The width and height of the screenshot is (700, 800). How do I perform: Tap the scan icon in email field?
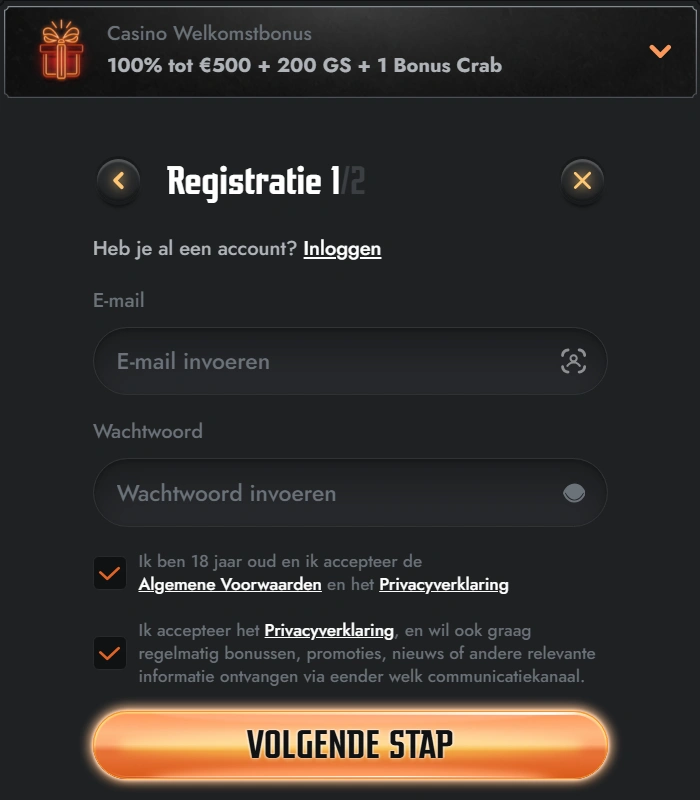click(573, 361)
